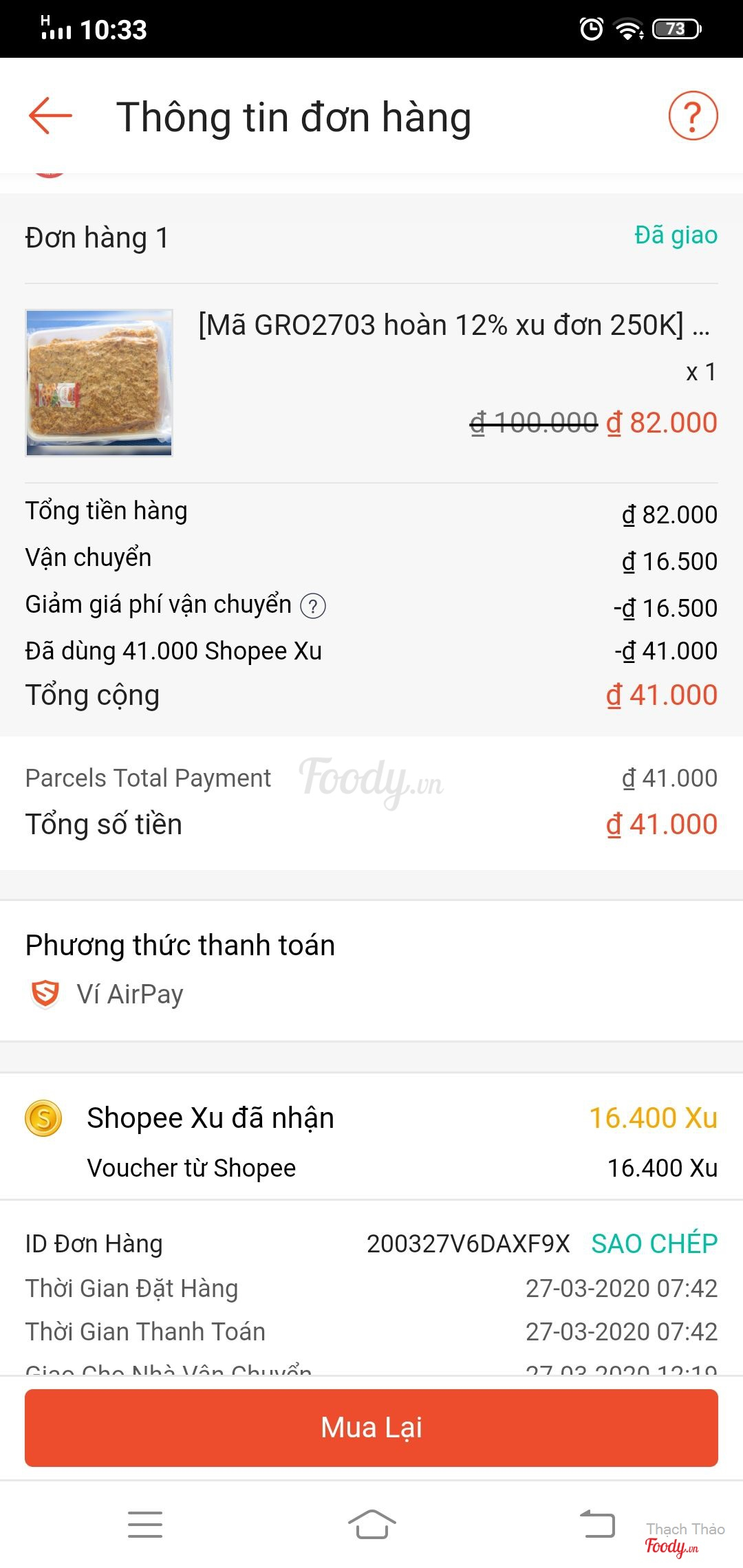Copy order ID with SAO CHÉP
The height and width of the screenshot is (1568, 743).
(654, 1243)
